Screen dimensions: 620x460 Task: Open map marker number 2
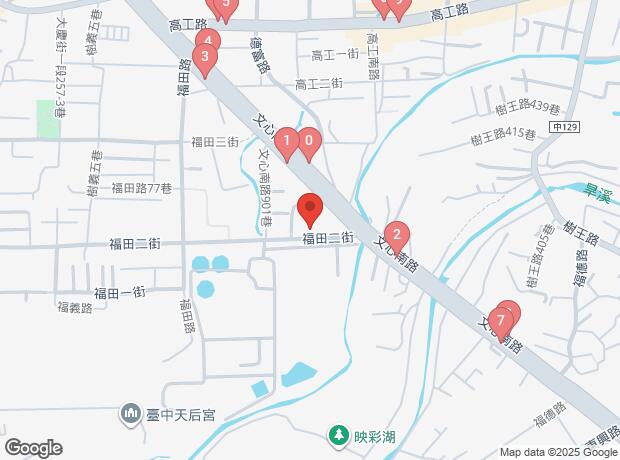397,237
